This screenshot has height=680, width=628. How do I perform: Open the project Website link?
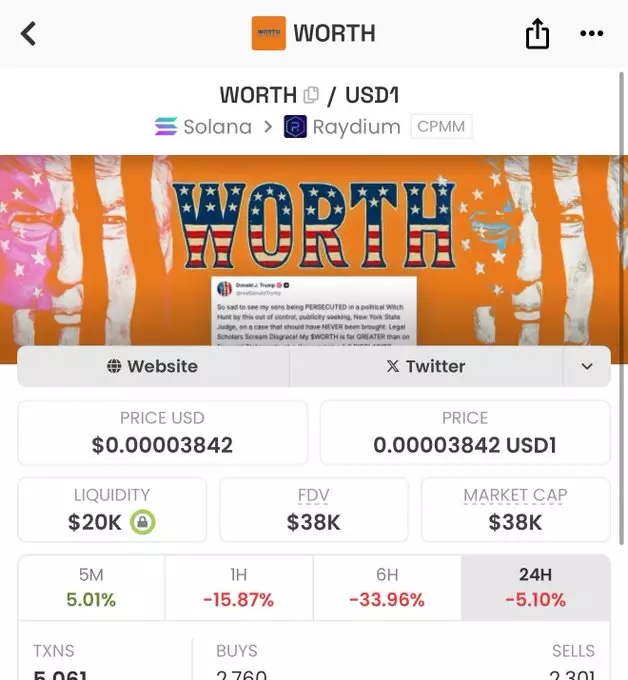[153, 366]
